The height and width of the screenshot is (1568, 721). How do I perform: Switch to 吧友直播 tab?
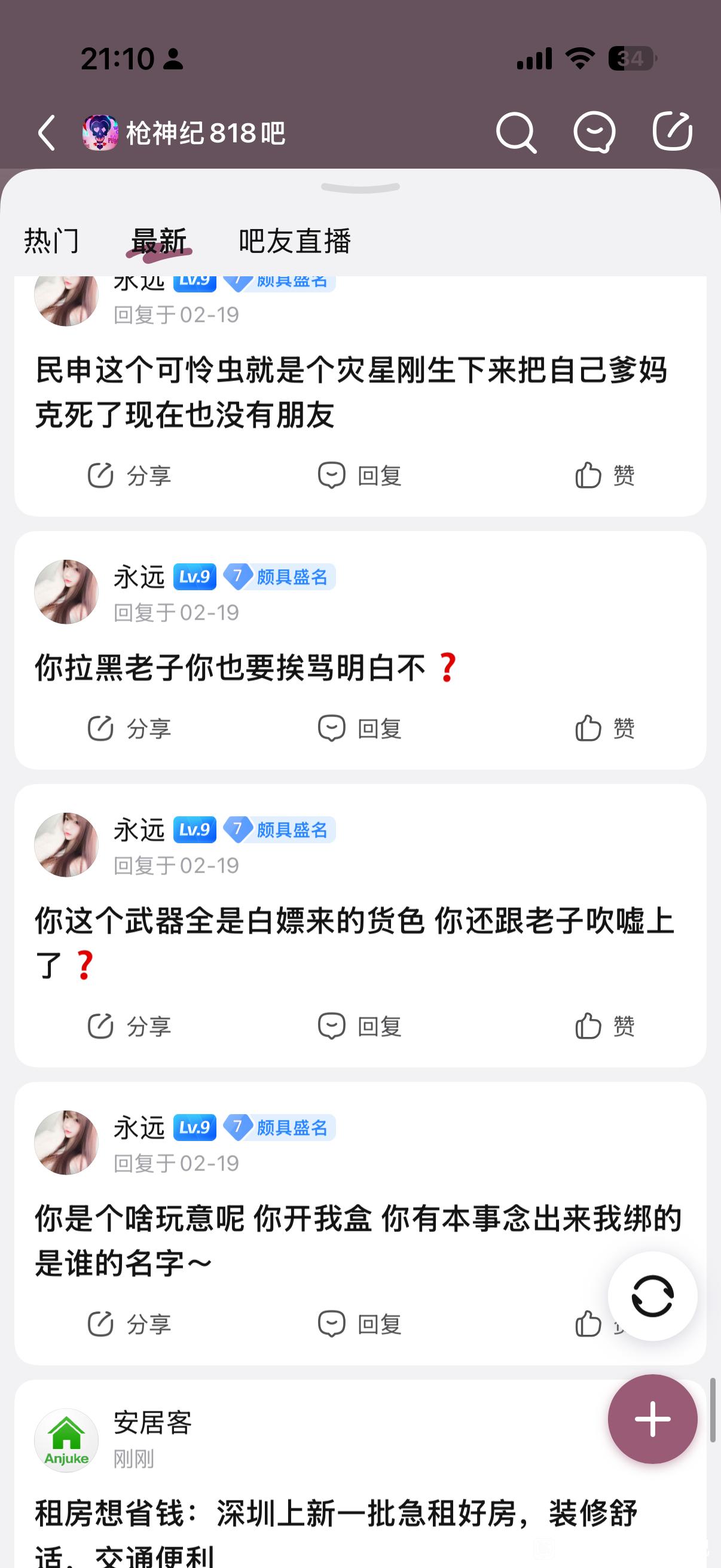coord(295,241)
